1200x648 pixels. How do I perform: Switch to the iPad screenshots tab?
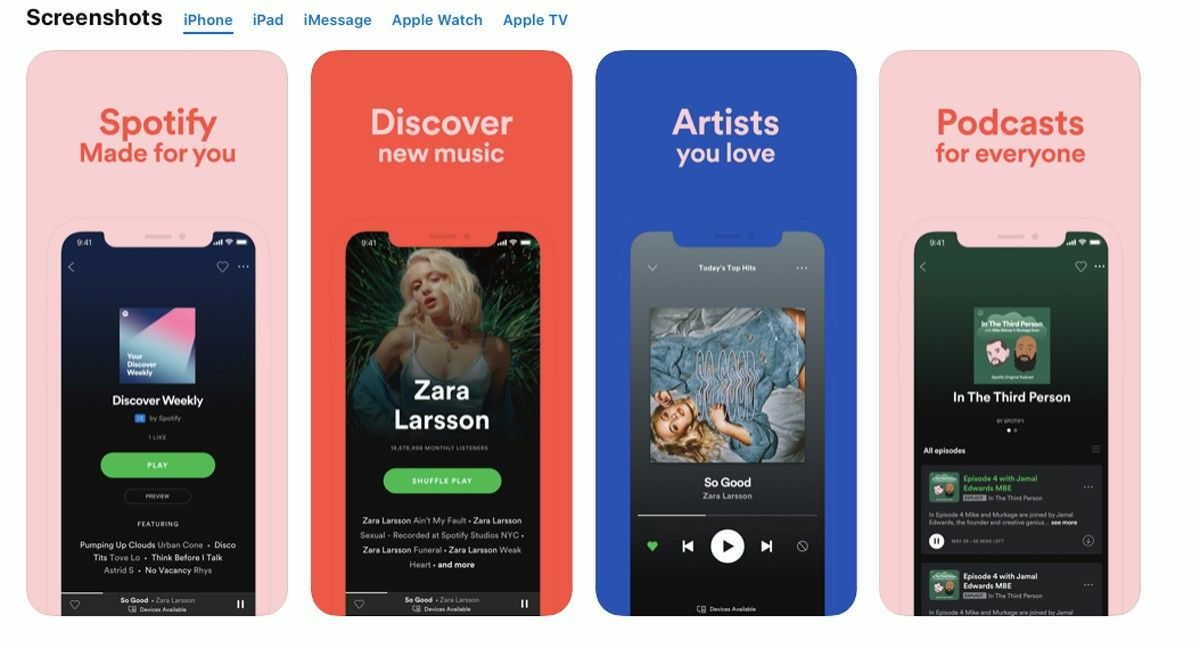[268, 20]
